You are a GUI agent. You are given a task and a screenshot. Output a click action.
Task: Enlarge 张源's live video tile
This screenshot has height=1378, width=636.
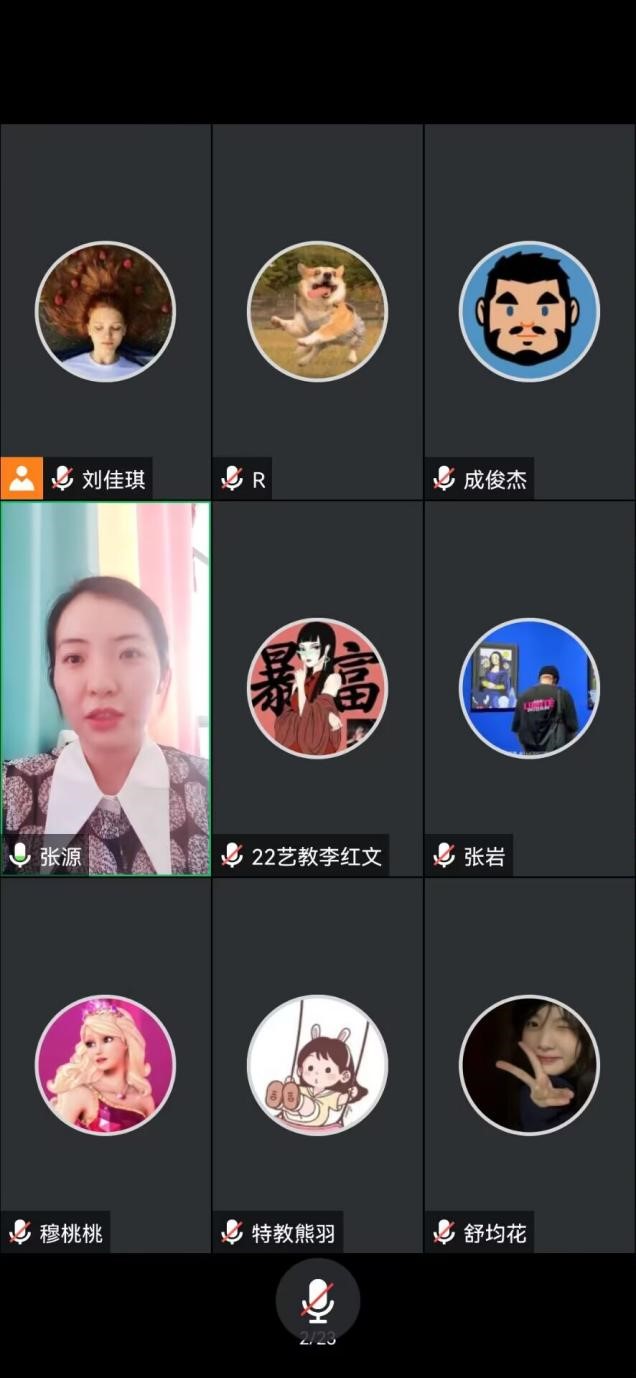105,688
